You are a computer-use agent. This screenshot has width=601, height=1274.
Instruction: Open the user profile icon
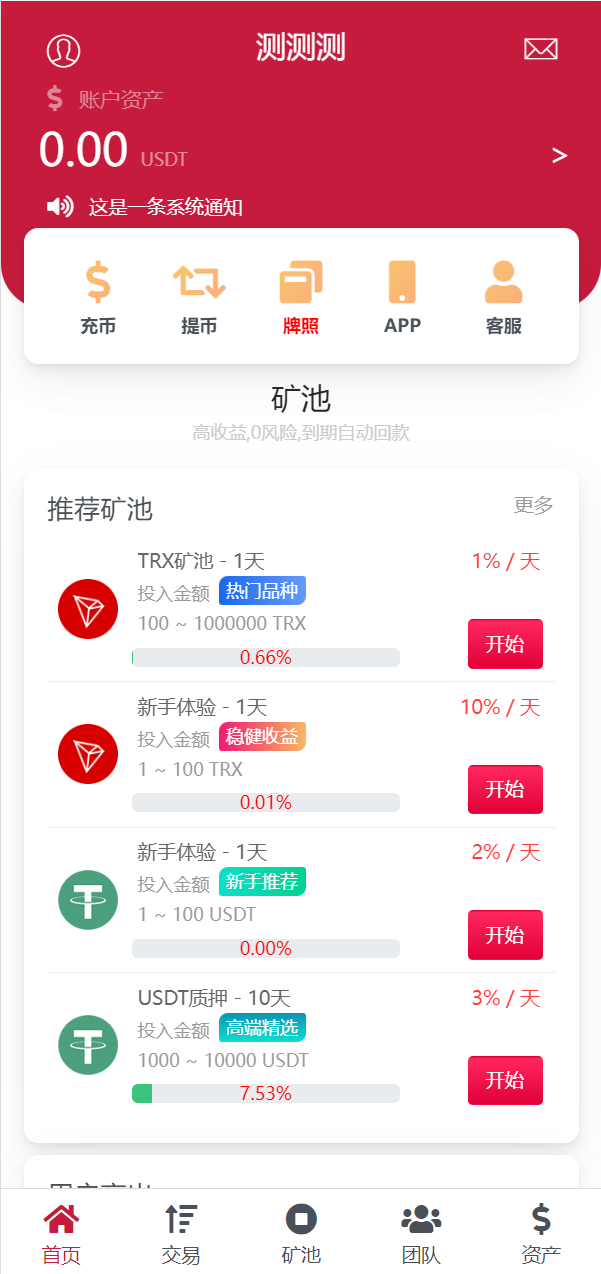point(63,50)
